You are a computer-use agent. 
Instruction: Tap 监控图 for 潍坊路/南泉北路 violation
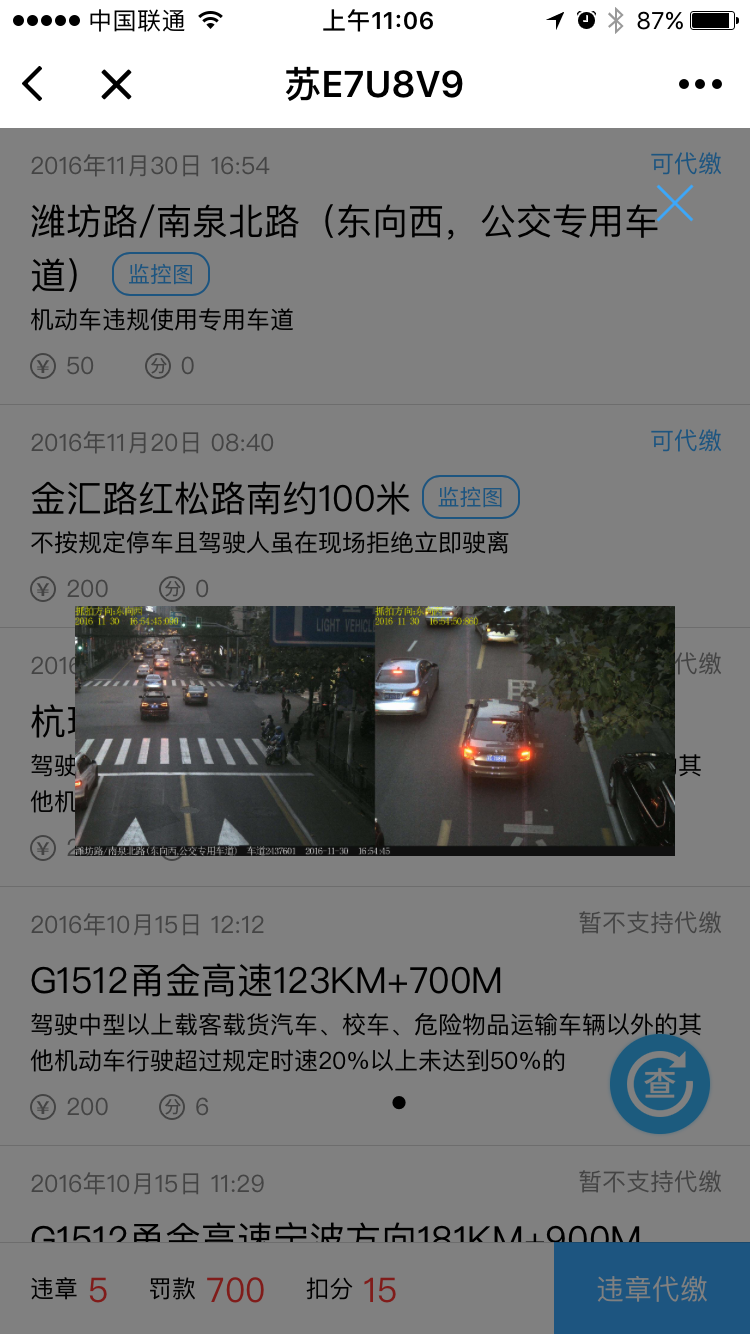pyautogui.click(x=160, y=274)
